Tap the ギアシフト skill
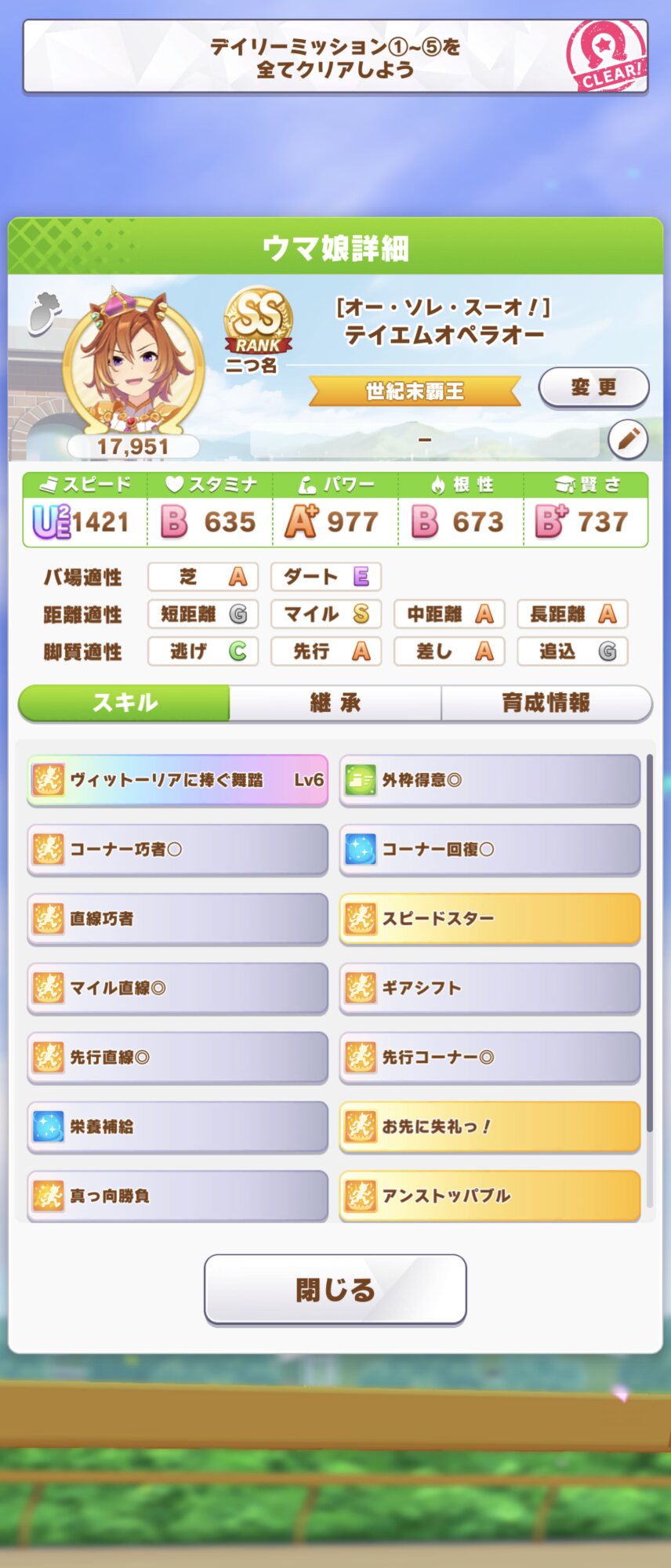Viewport: 671px width, 1568px height. [x=489, y=988]
